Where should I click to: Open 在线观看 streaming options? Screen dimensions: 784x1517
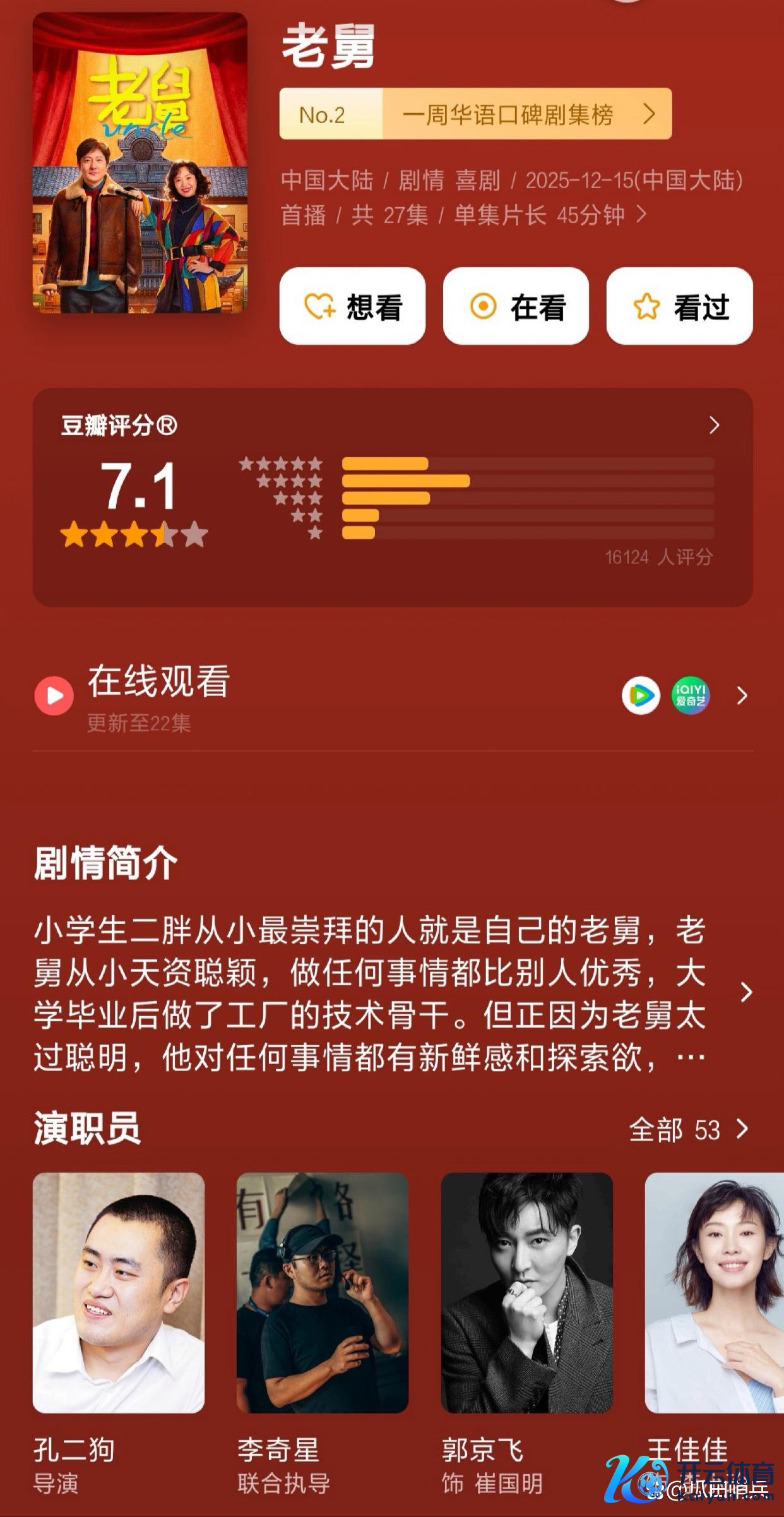click(742, 696)
